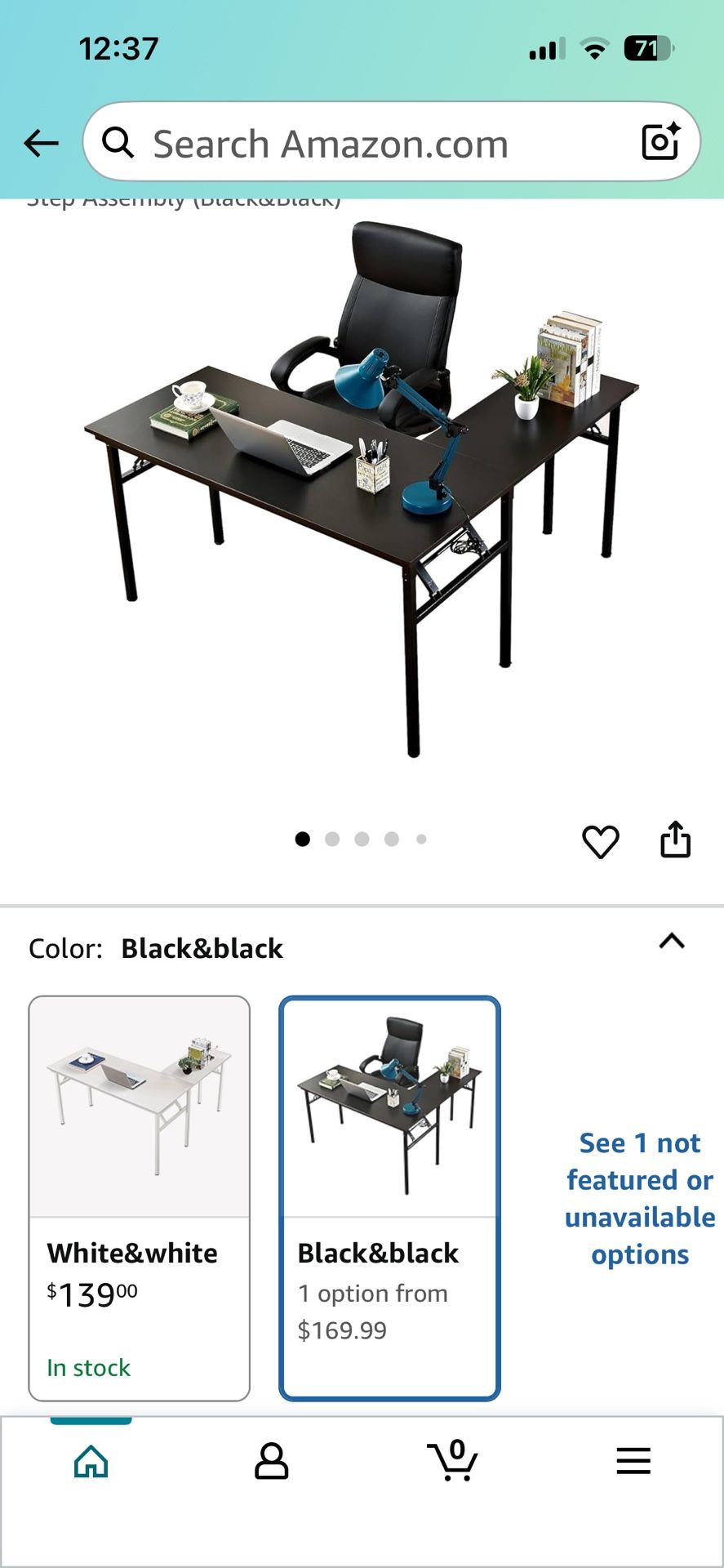Screen dimensions: 724x1568
Task: Select the Black&black color option
Action: 389,1198
